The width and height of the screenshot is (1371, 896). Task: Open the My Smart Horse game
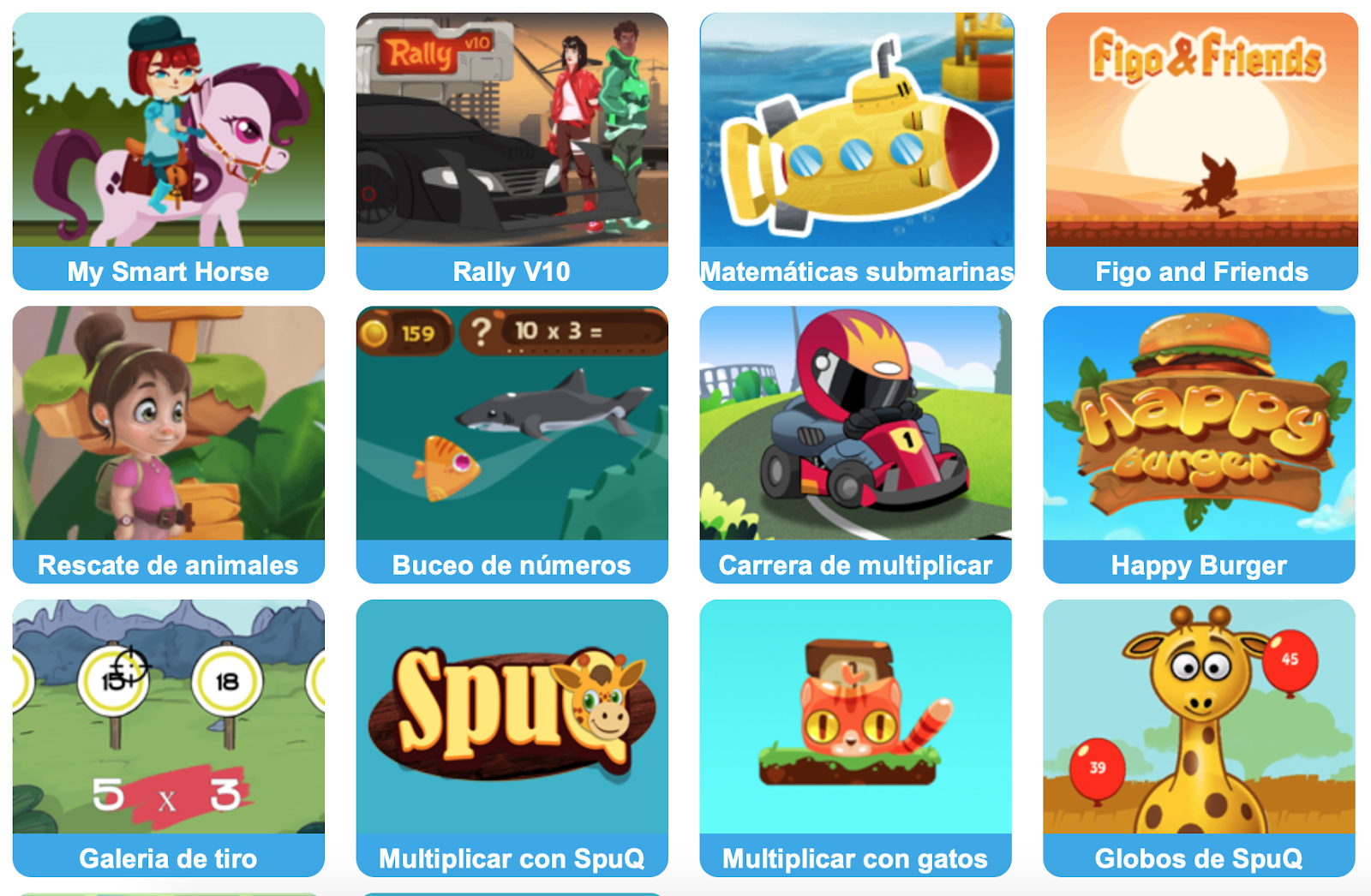(169, 151)
